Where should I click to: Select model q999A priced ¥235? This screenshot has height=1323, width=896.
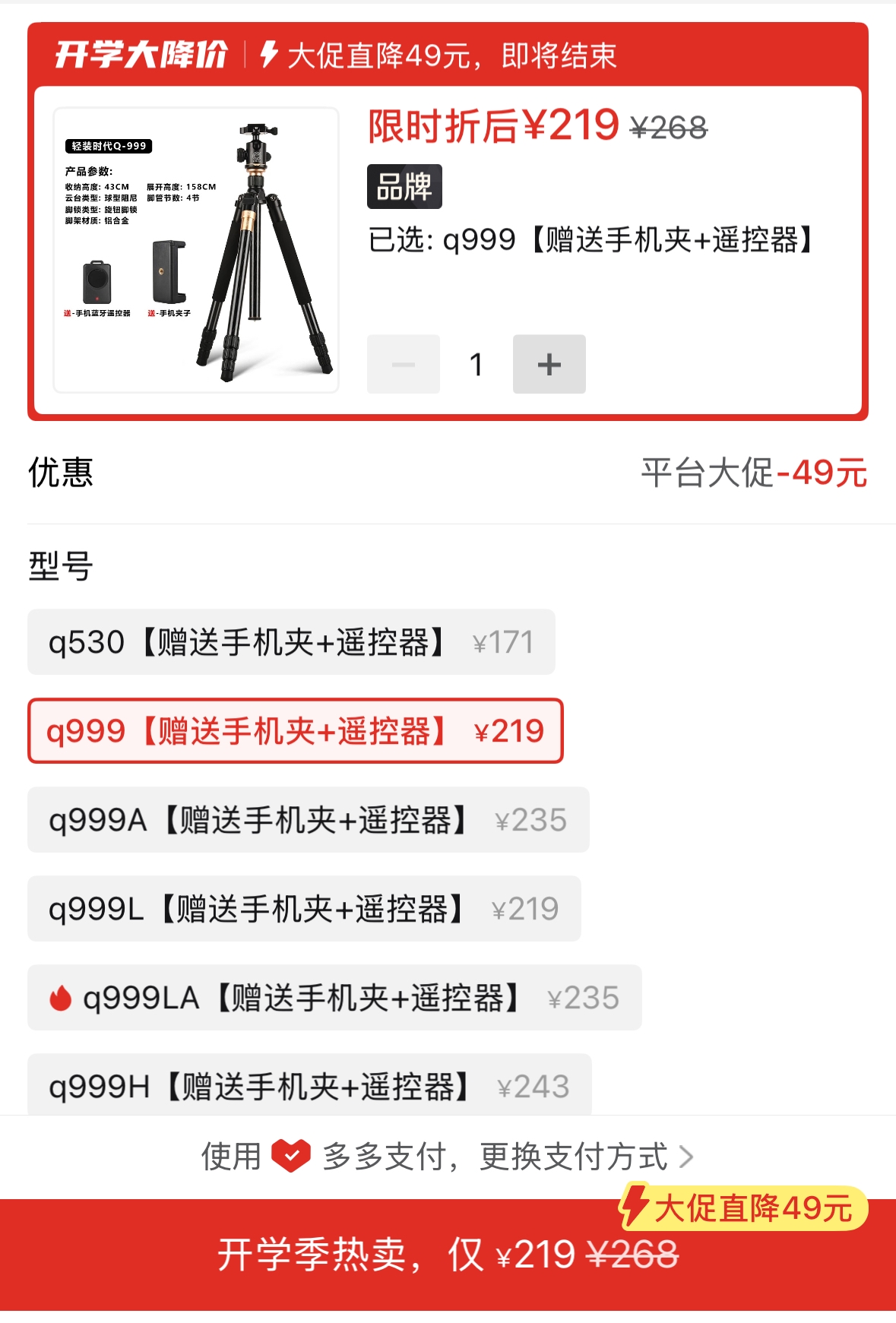308,820
